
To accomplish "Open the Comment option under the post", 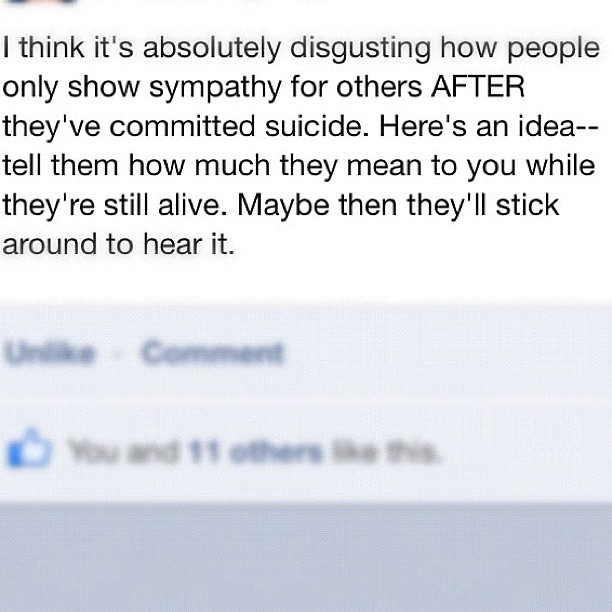I will tap(212, 352).
